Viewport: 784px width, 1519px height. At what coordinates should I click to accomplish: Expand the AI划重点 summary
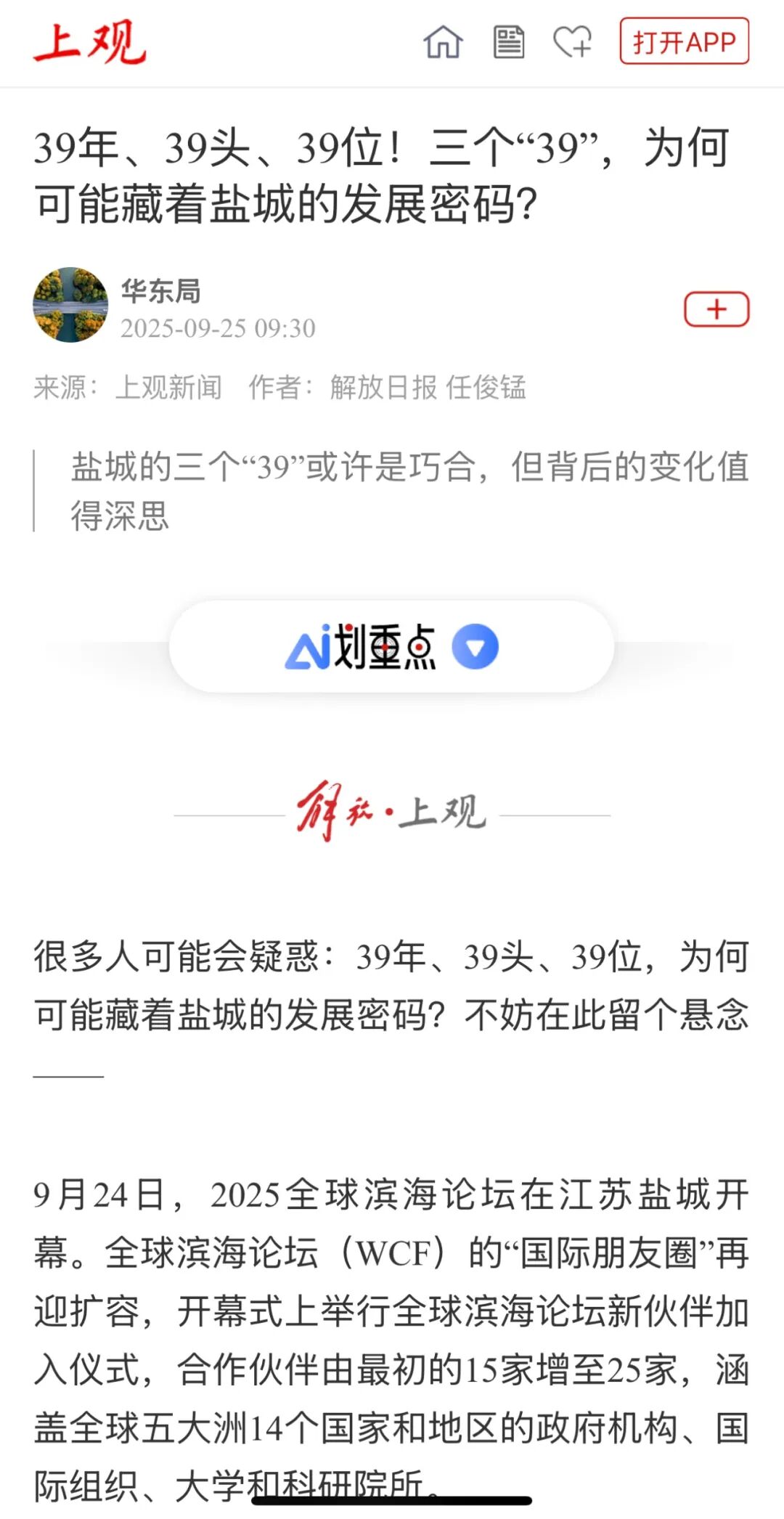[x=475, y=646]
